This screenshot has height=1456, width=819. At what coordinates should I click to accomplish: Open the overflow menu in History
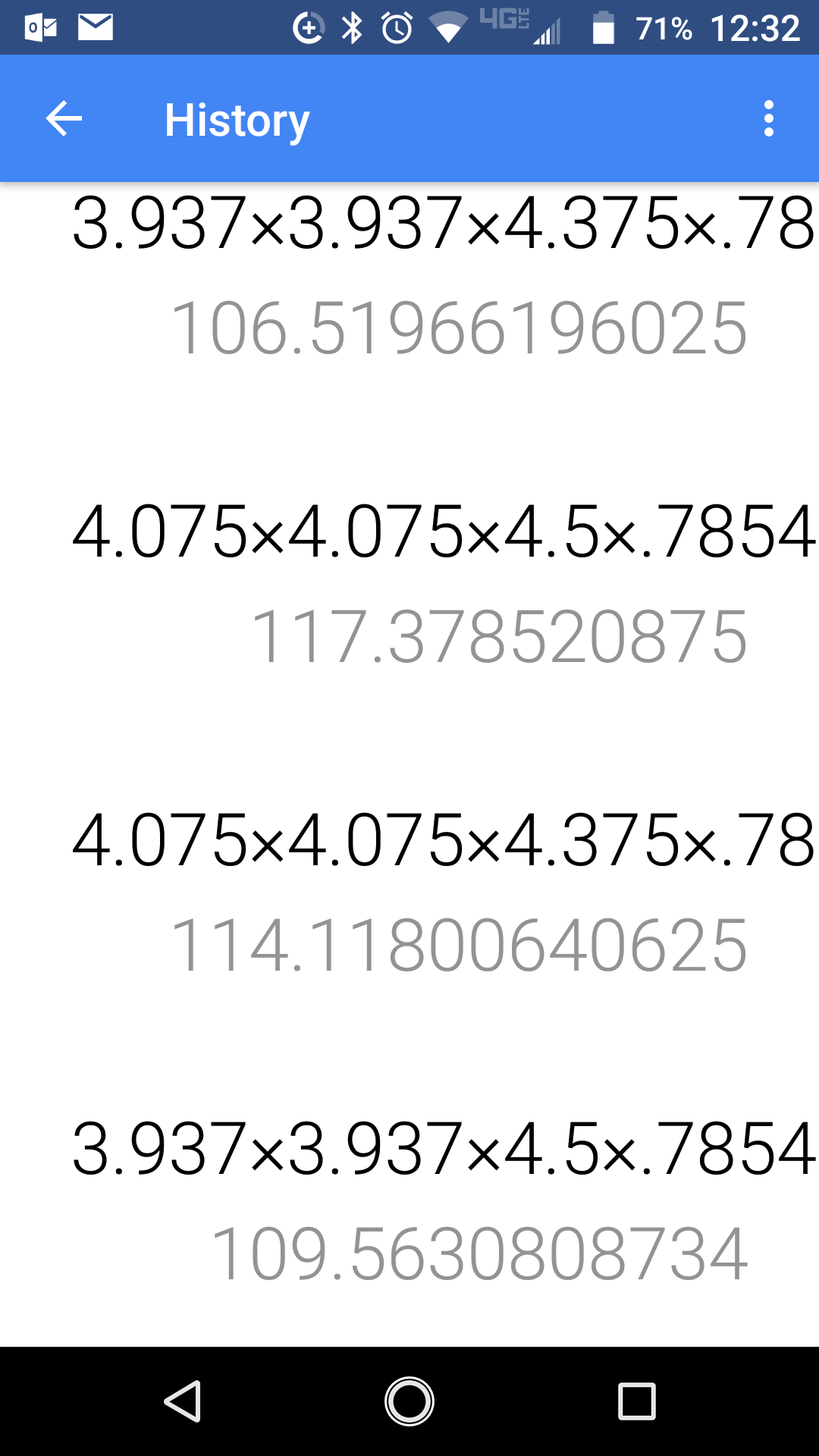[768, 119]
